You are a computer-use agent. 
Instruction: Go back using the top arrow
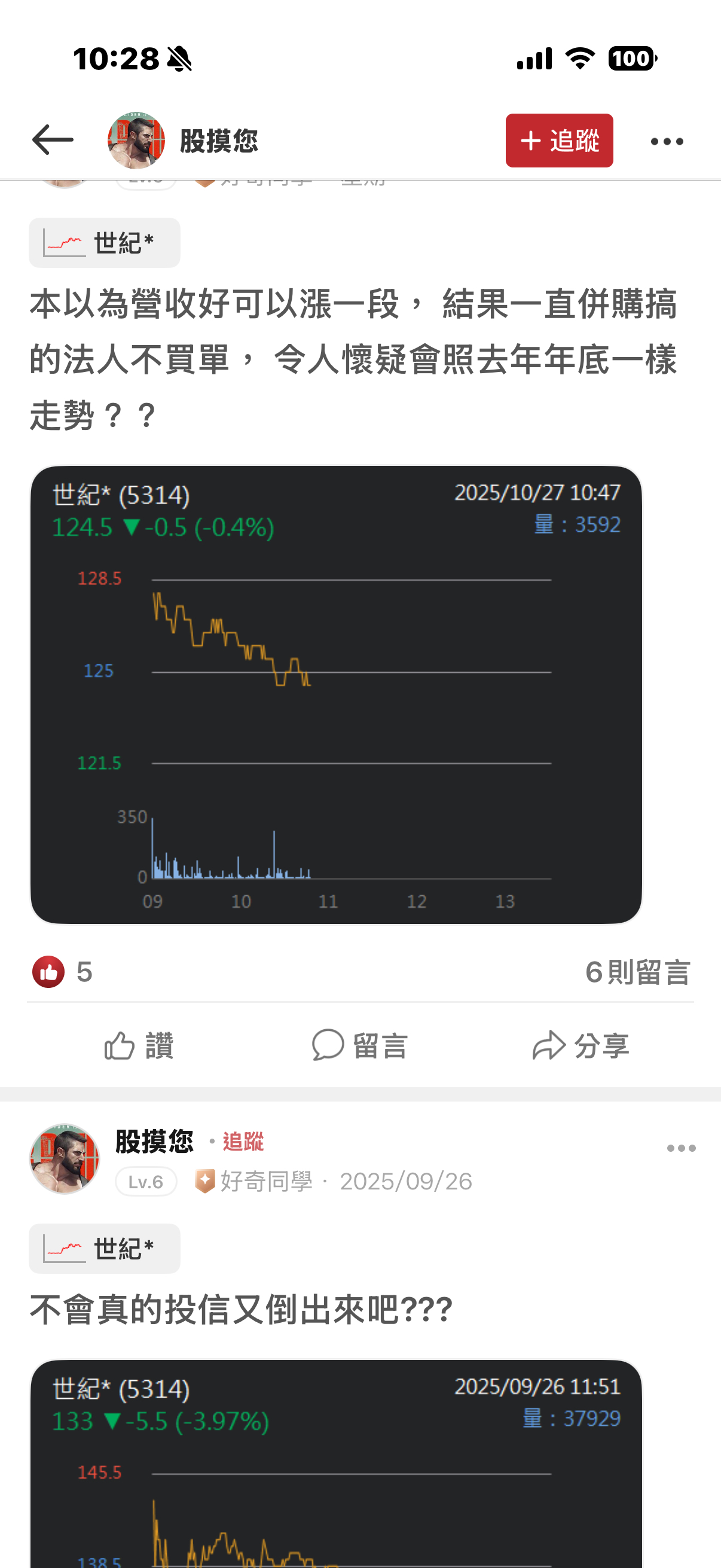[x=53, y=141]
